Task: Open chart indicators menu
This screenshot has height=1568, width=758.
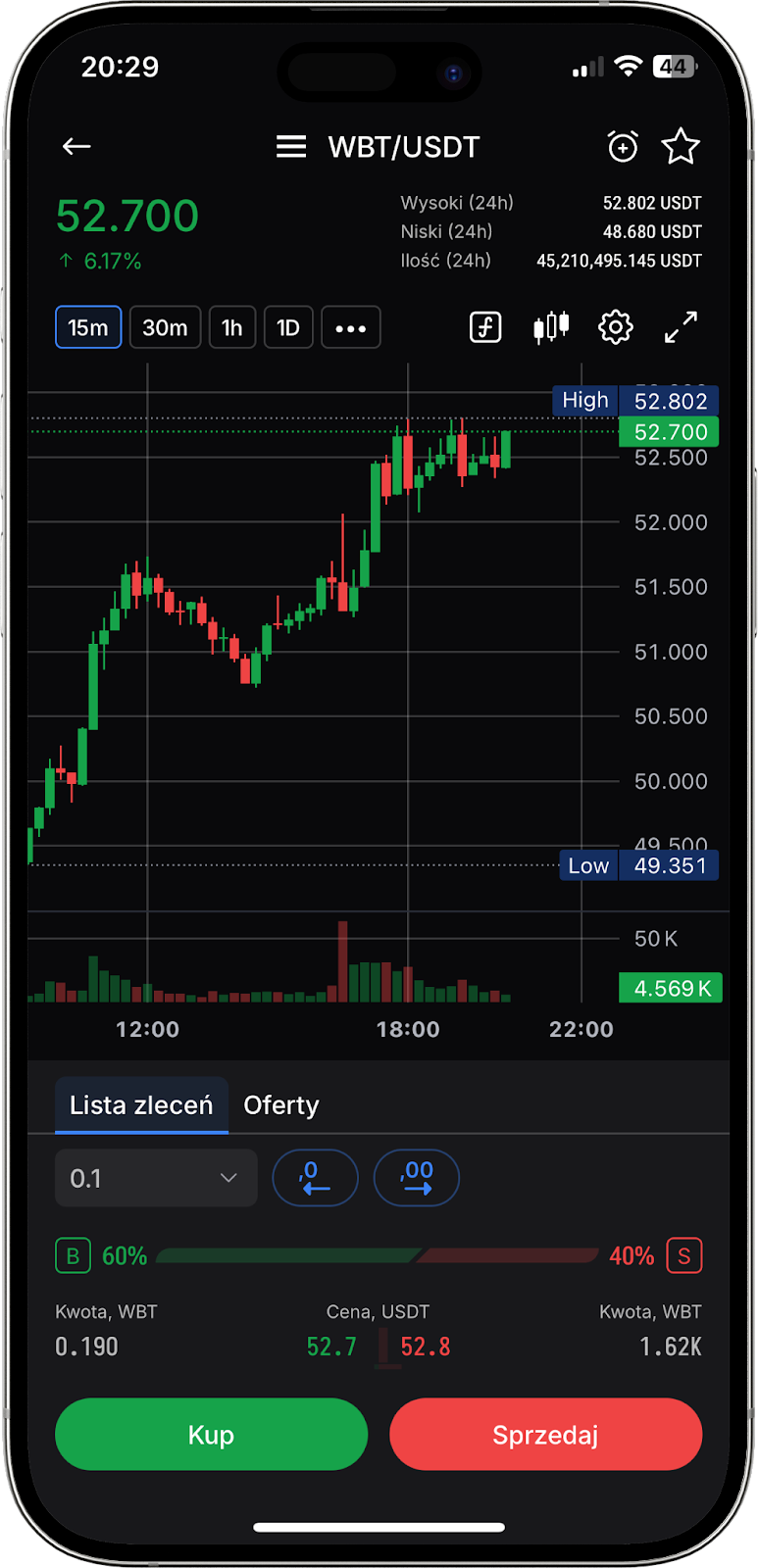Action: point(485,327)
